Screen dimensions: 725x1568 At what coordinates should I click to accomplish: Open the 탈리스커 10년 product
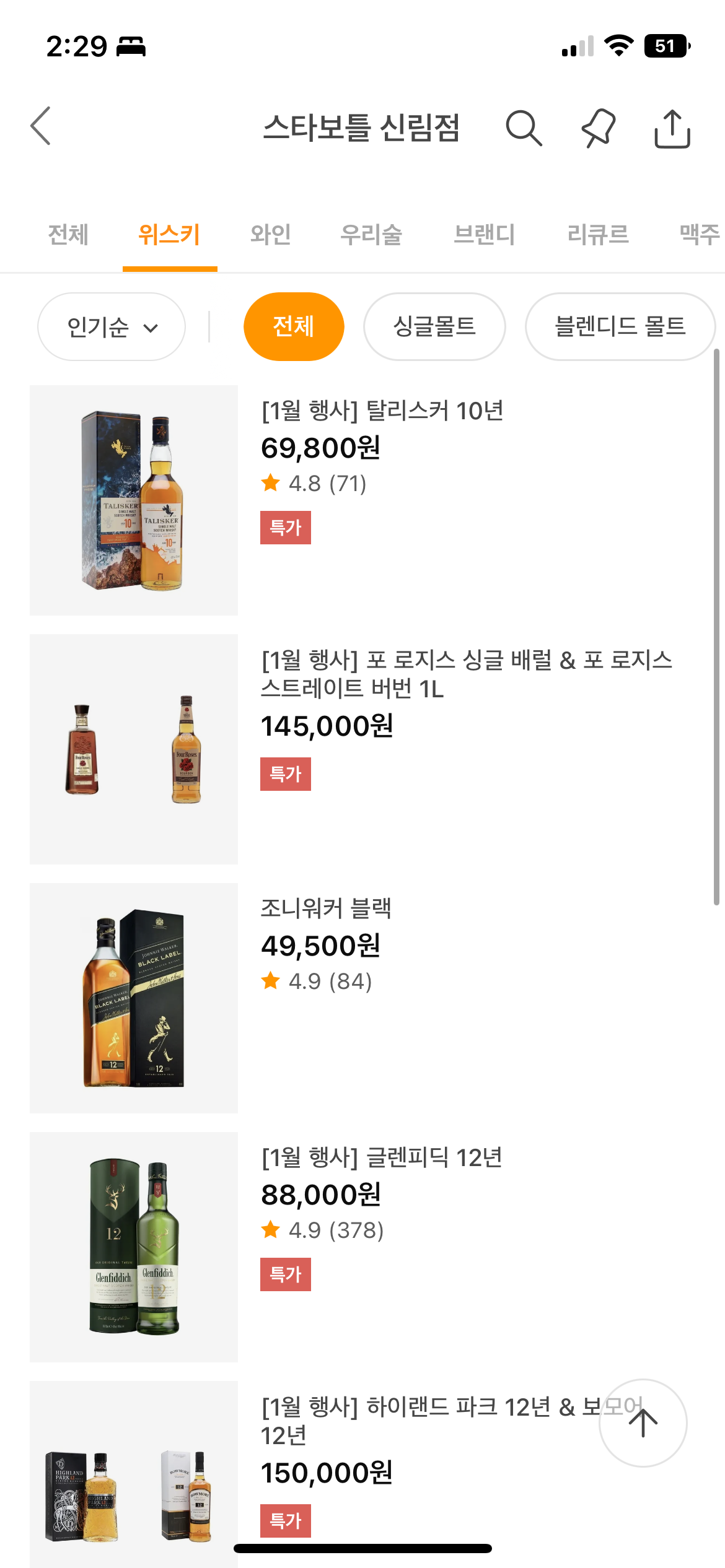point(382,411)
